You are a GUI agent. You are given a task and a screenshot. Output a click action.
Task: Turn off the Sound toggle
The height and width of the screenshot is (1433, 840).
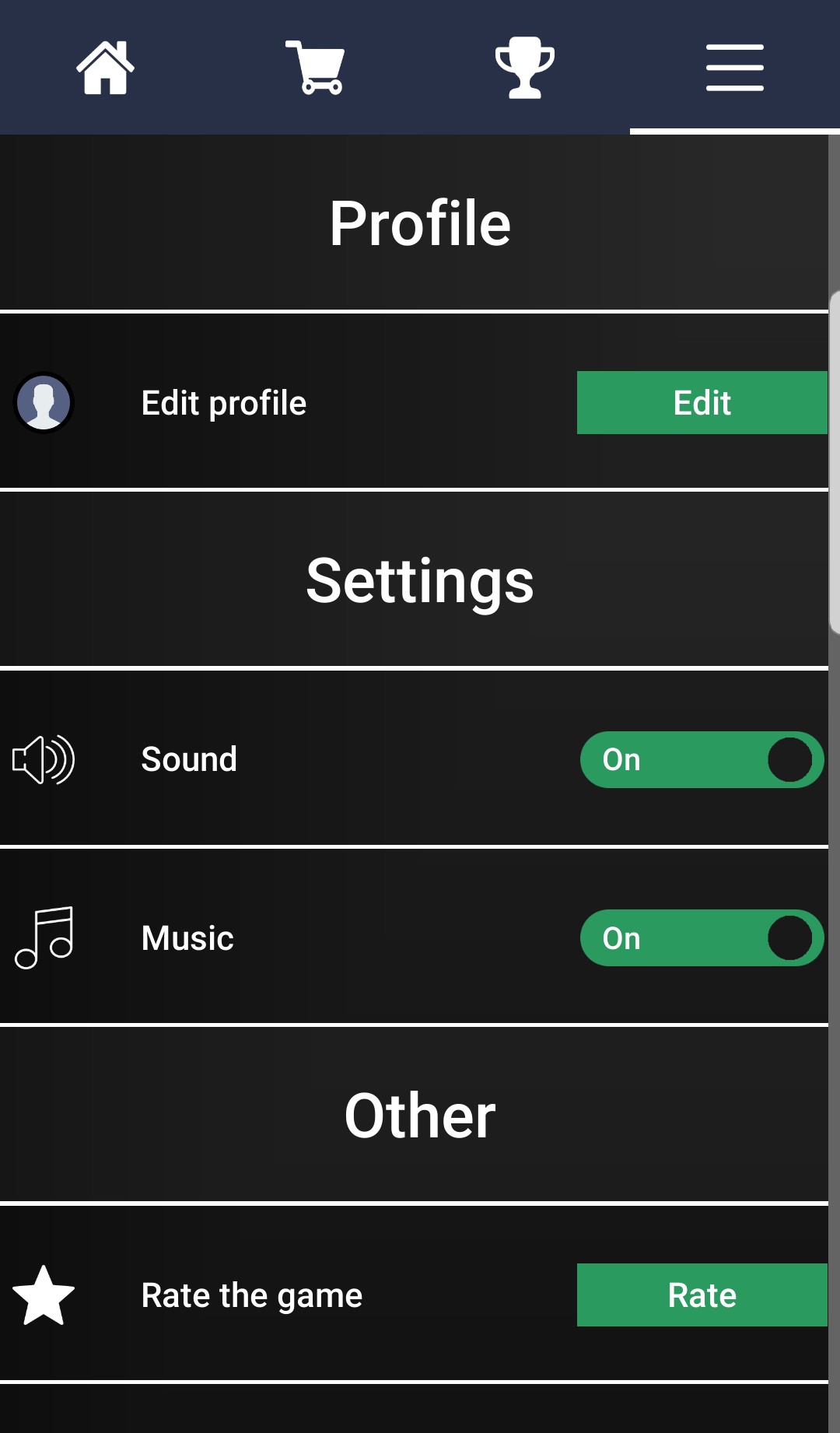coord(702,760)
